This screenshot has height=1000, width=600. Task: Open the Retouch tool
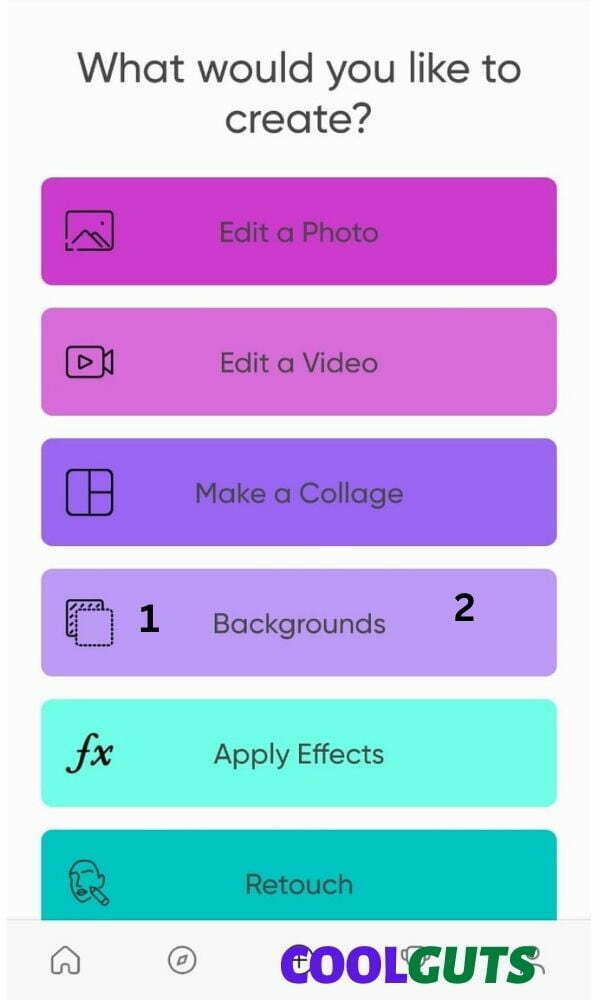coord(299,875)
